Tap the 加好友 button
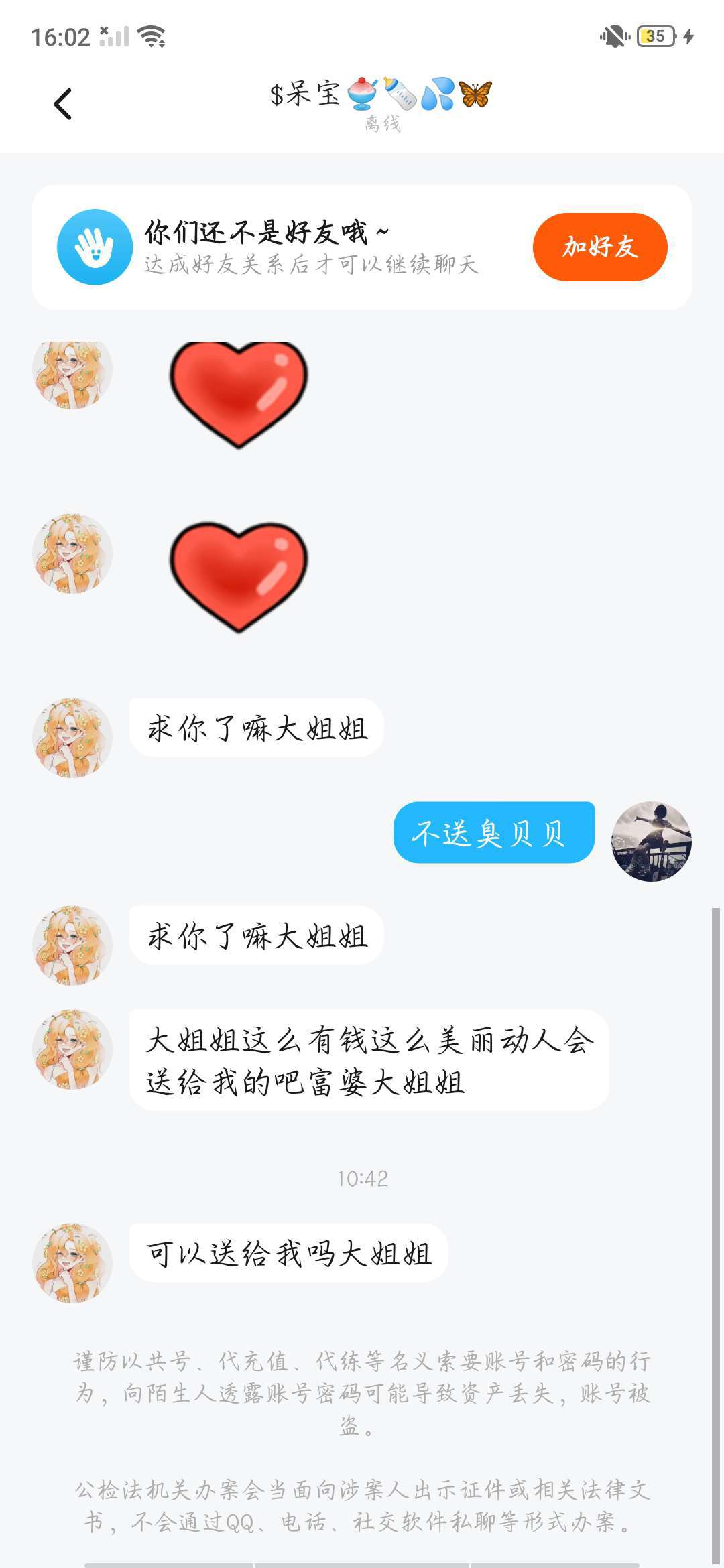The width and height of the screenshot is (724, 1568). coord(599,247)
